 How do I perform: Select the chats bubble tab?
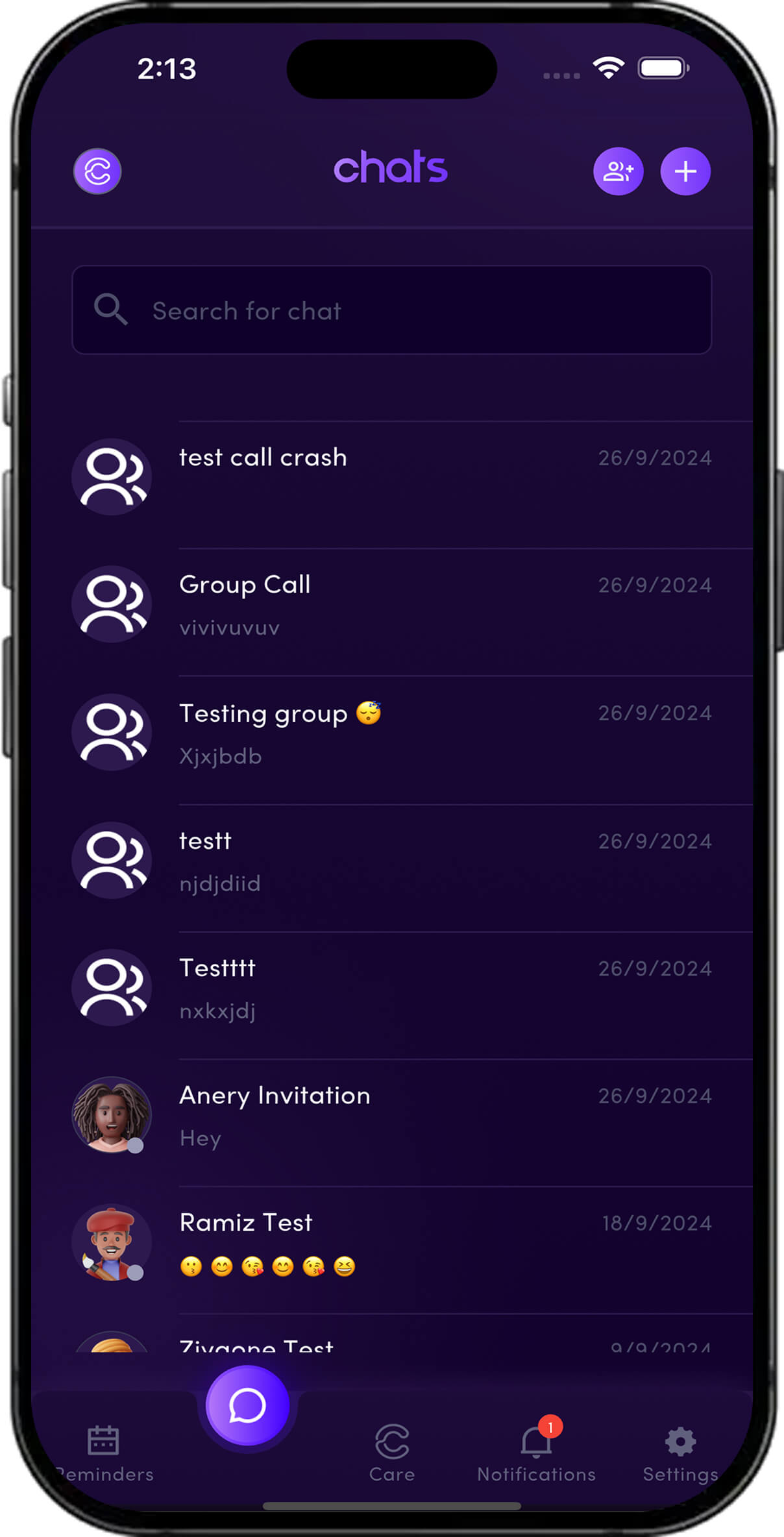(247, 1406)
